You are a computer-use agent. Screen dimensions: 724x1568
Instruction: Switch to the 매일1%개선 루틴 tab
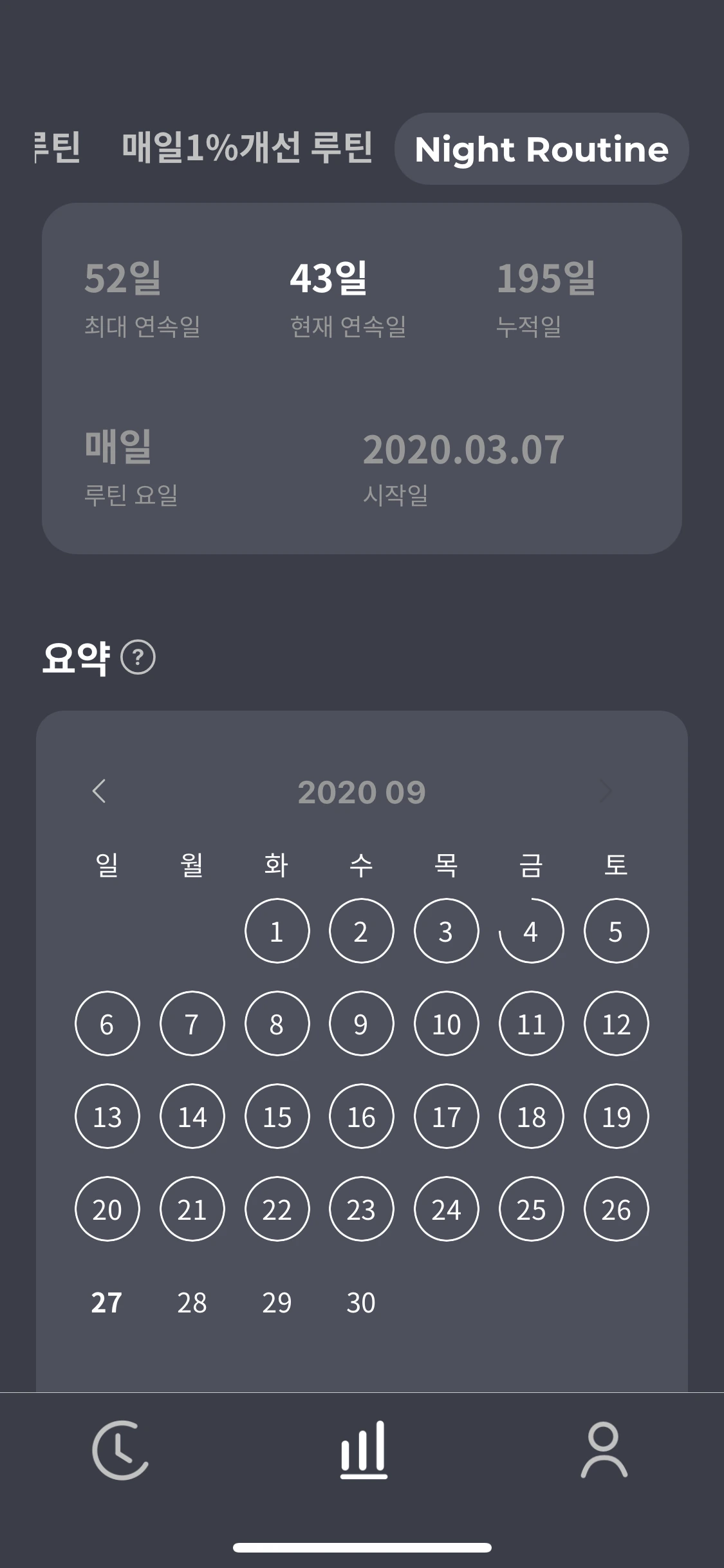247,148
